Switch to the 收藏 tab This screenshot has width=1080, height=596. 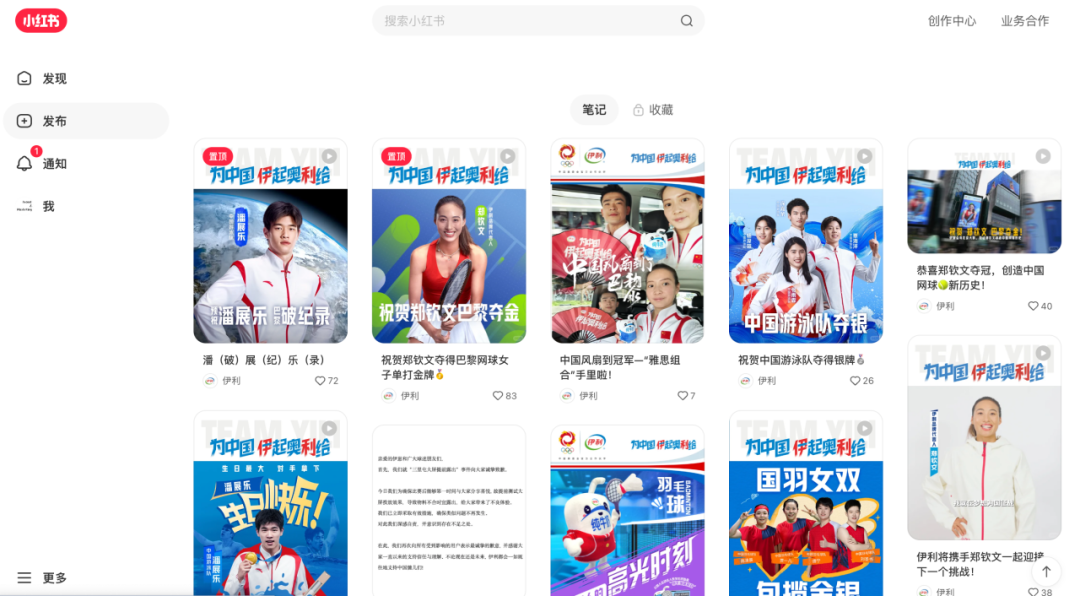click(x=653, y=110)
